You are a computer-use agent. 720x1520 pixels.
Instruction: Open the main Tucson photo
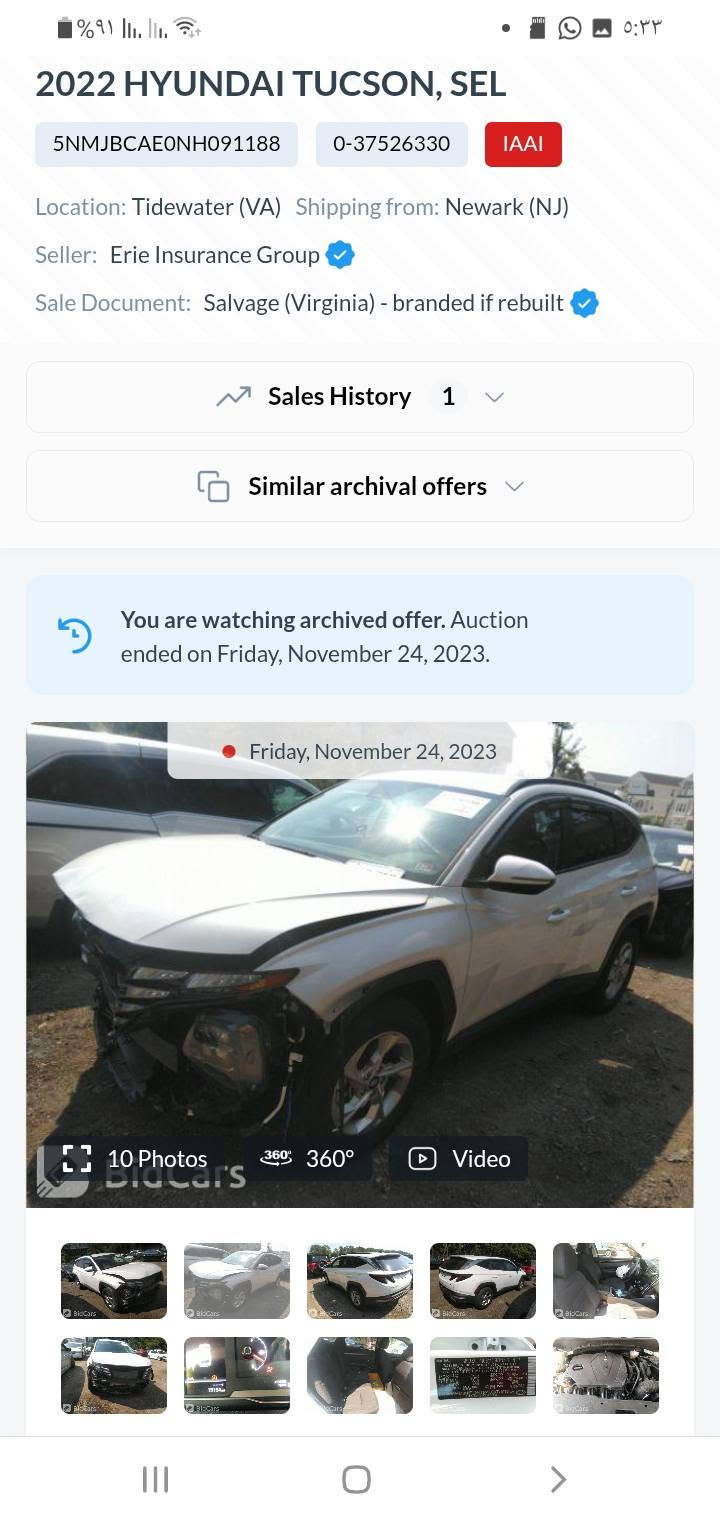click(359, 964)
